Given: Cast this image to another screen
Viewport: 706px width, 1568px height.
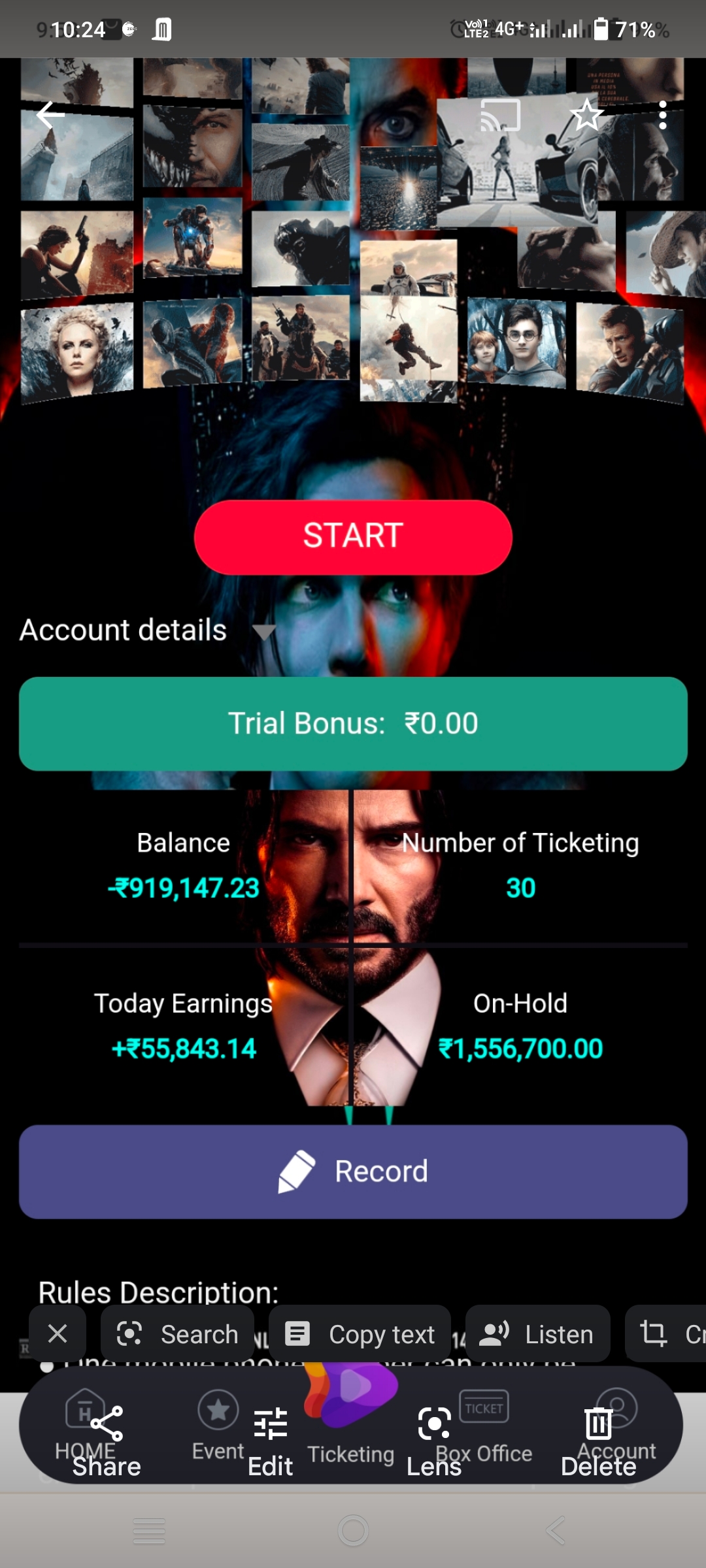Looking at the screenshot, I should click(x=500, y=115).
